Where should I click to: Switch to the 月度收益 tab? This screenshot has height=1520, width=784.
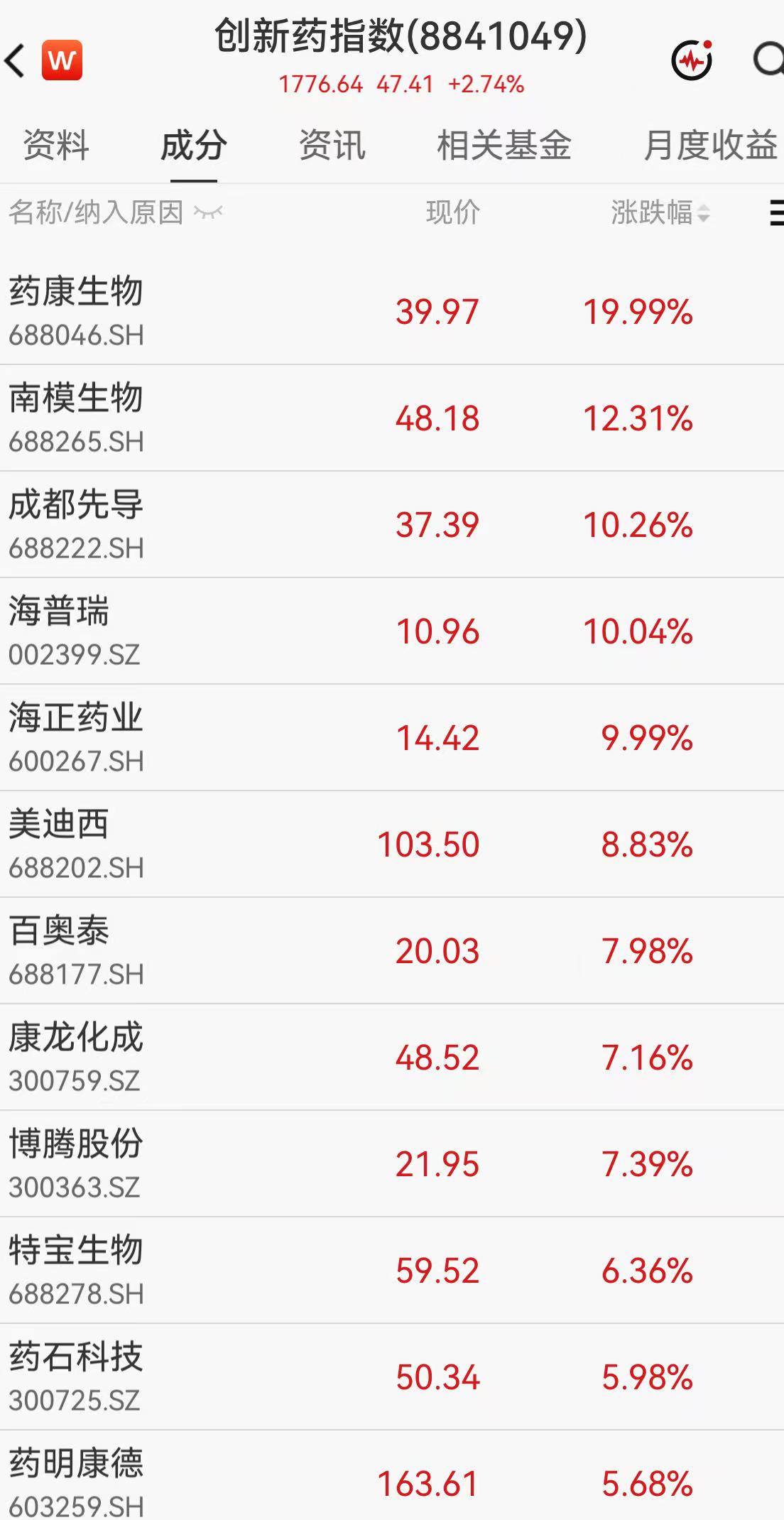coord(710,146)
